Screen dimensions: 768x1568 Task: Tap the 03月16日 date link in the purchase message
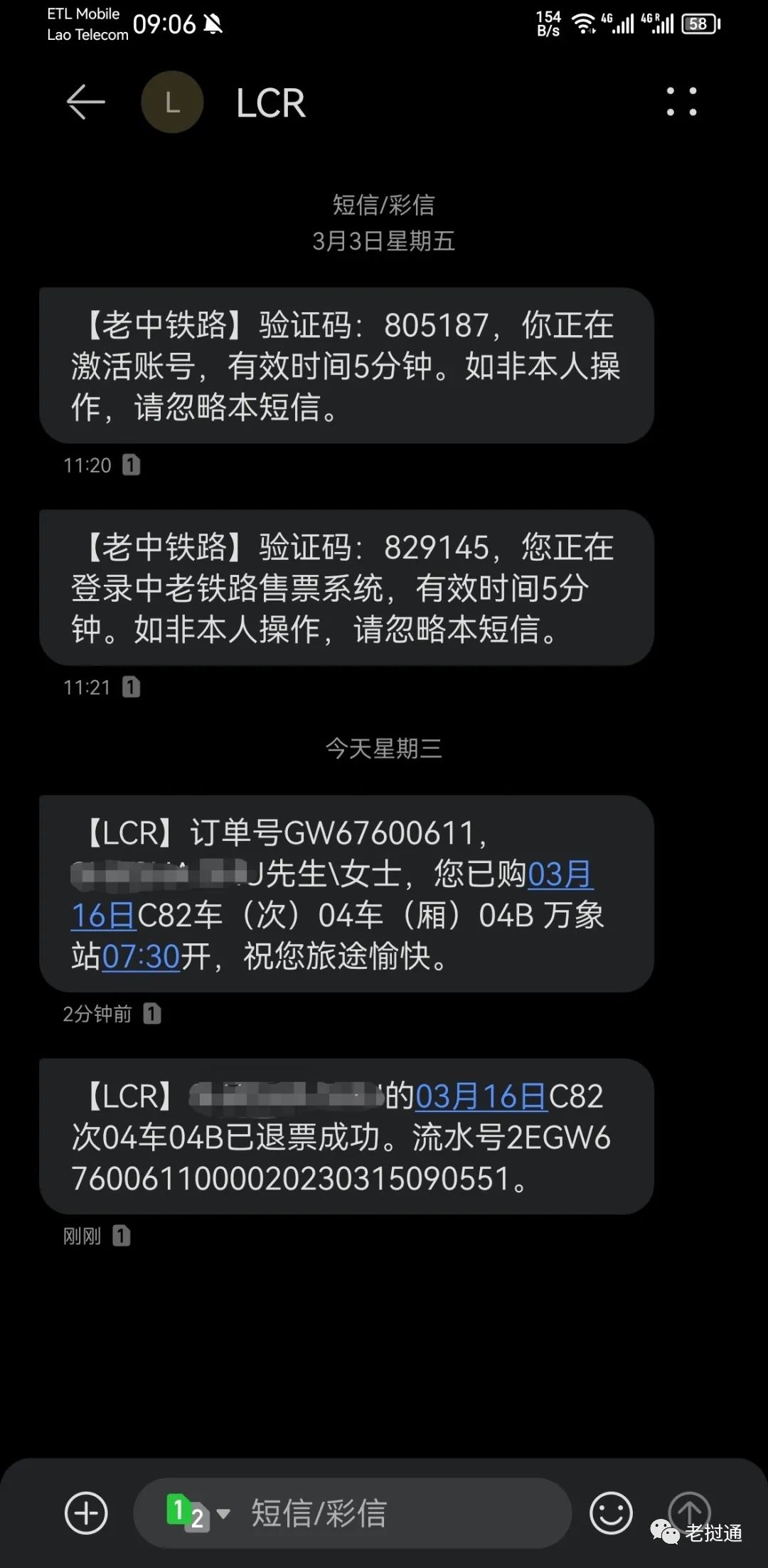(x=560, y=874)
